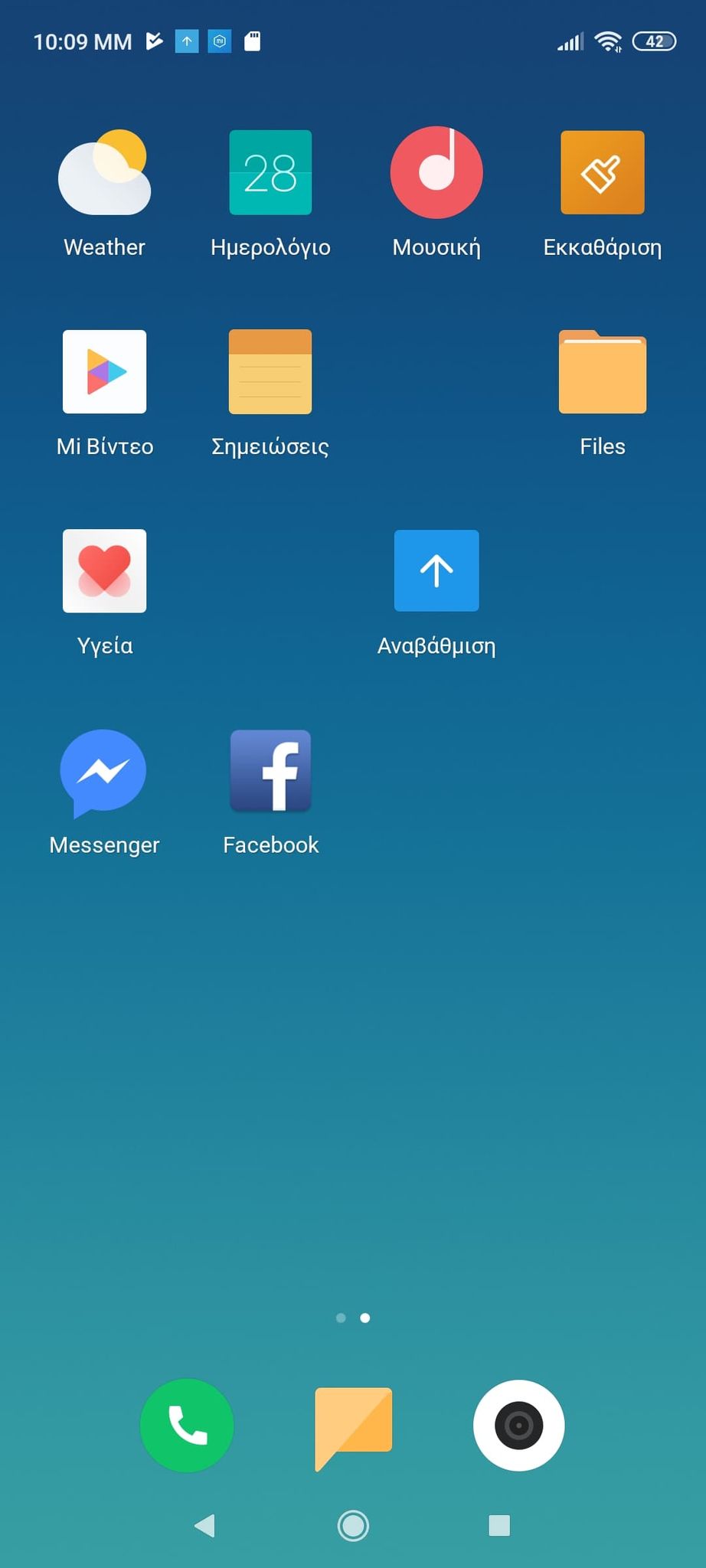The width and height of the screenshot is (706, 1568).
Task: Open Mi Βίντεο app
Action: [x=105, y=372]
